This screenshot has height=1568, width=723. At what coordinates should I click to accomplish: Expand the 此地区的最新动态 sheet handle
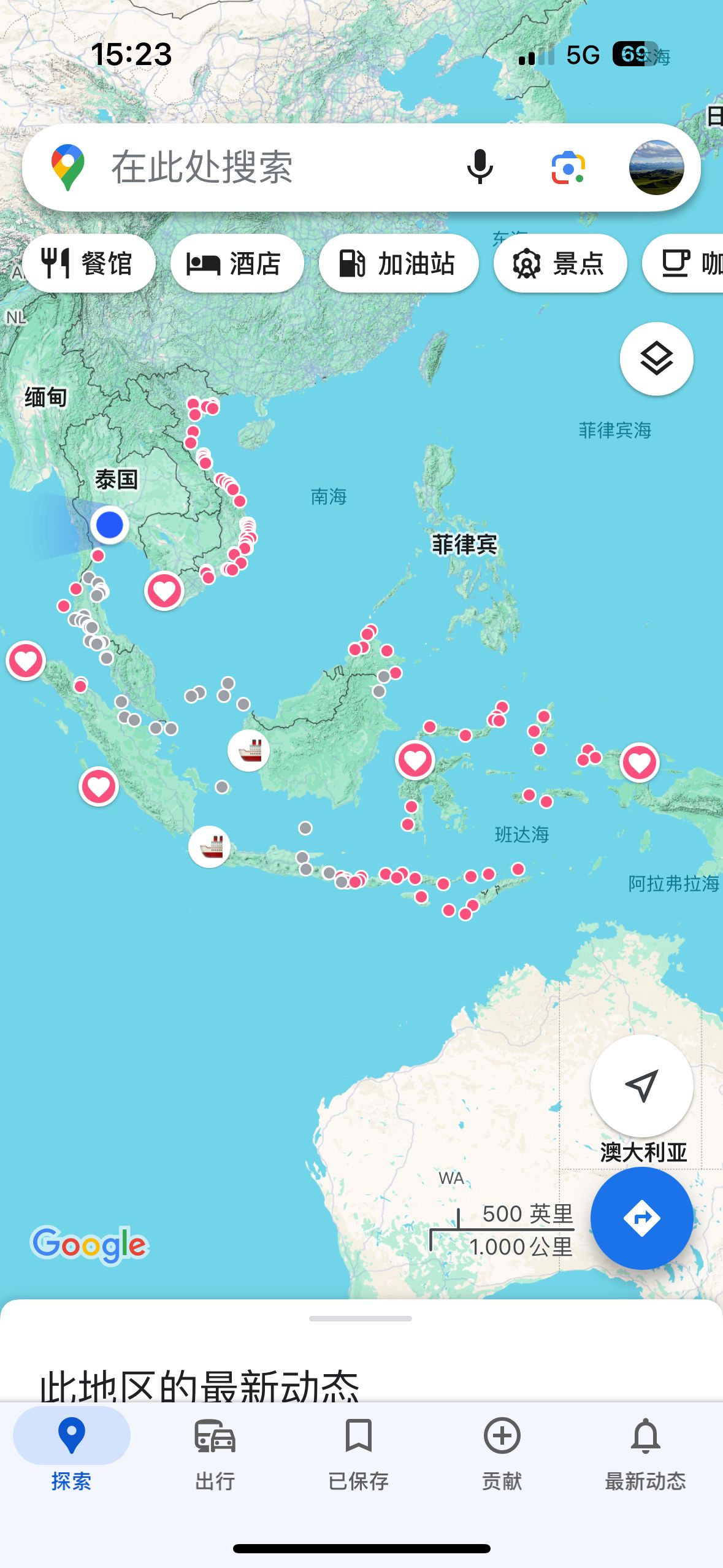tap(361, 1318)
